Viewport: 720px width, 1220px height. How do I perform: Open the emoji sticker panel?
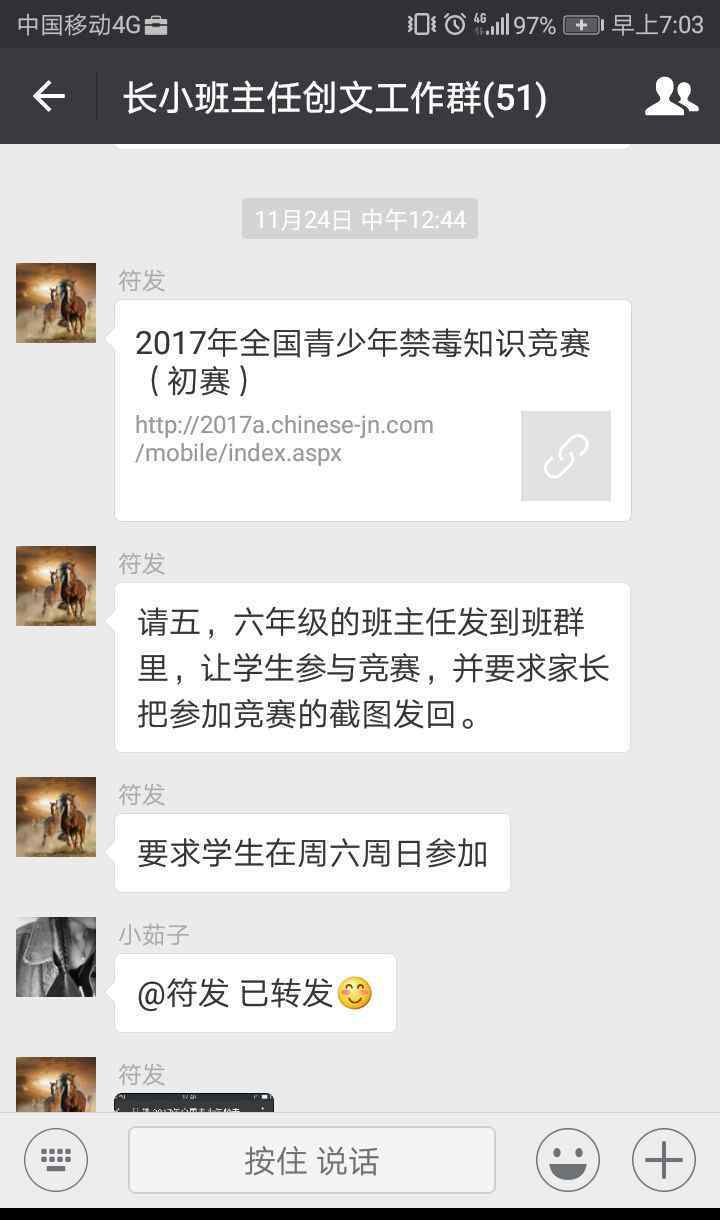click(568, 1160)
